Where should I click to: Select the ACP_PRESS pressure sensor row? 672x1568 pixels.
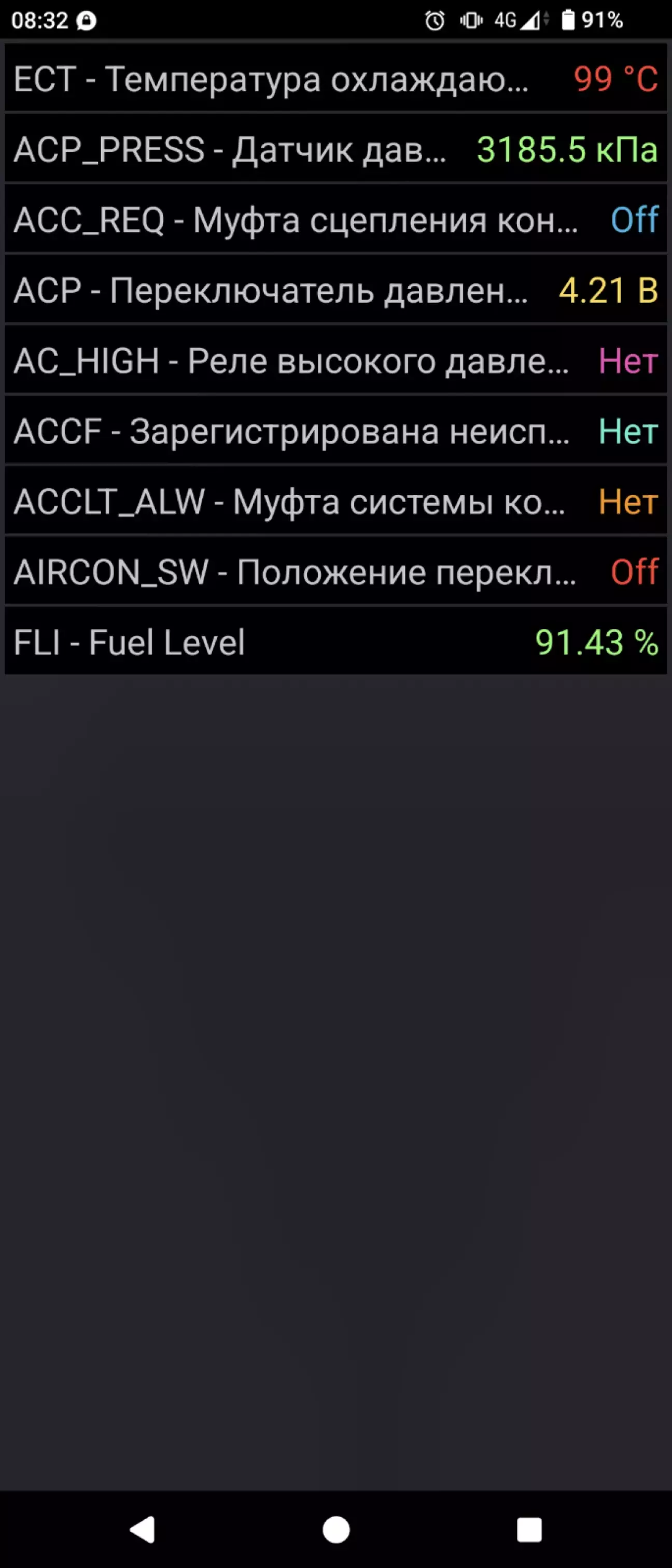335,149
